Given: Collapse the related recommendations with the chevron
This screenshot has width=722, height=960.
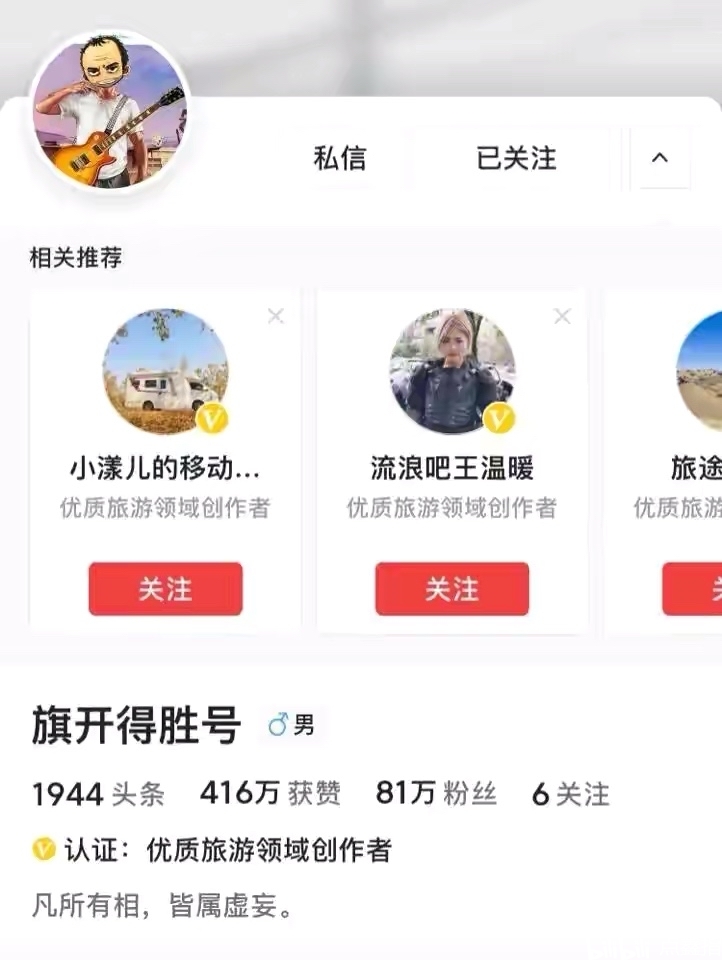Looking at the screenshot, I should 660,158.
